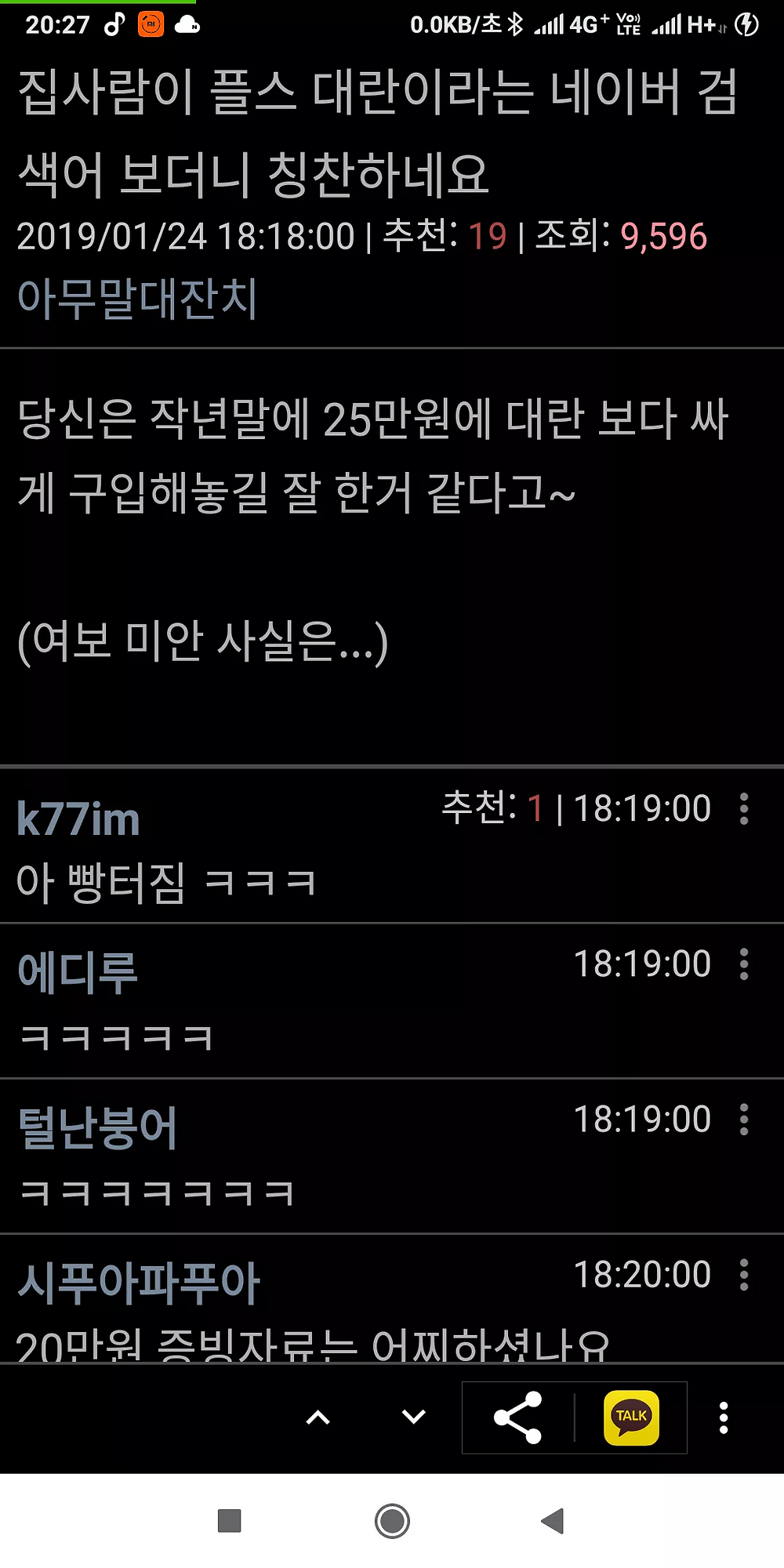Tap commenter name 털난붕어
Screen dimensions: 784x1568
coord(98,1128)
